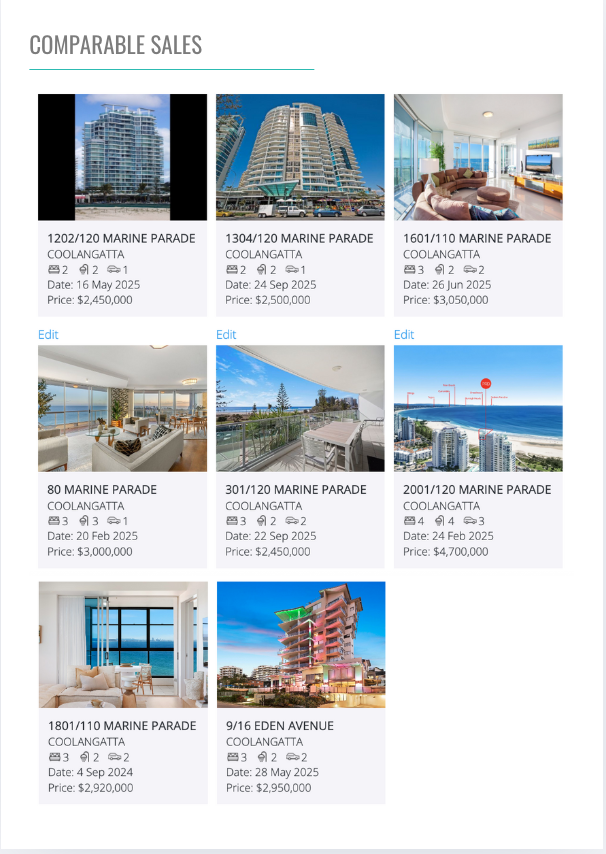
Task: Tap Edit below the 1202/120 Marine Parade listing
Action: click(48, 334)
